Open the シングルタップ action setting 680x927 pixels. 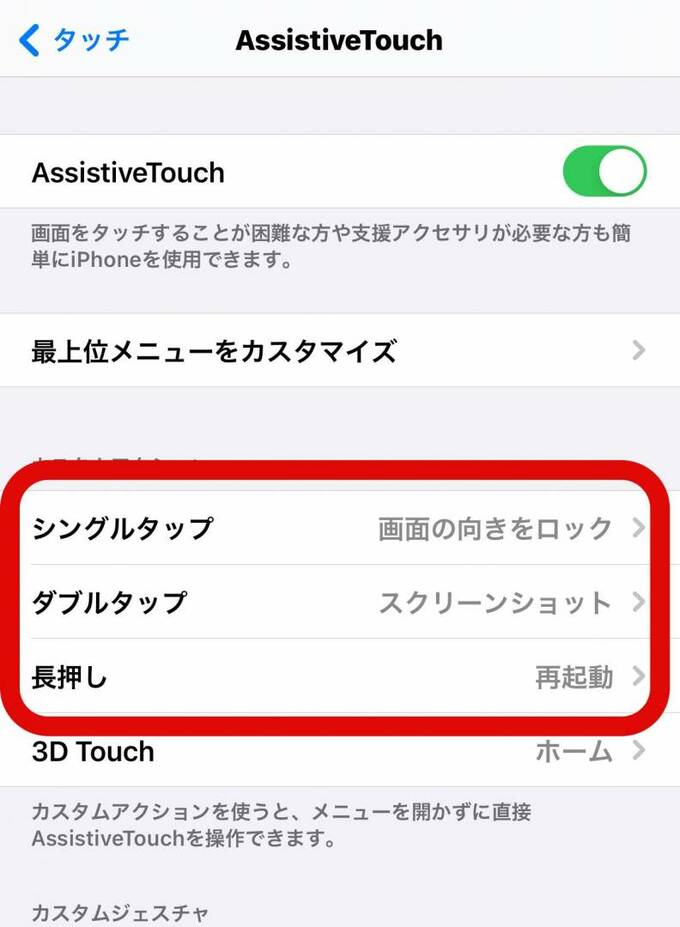coord(339,528)
